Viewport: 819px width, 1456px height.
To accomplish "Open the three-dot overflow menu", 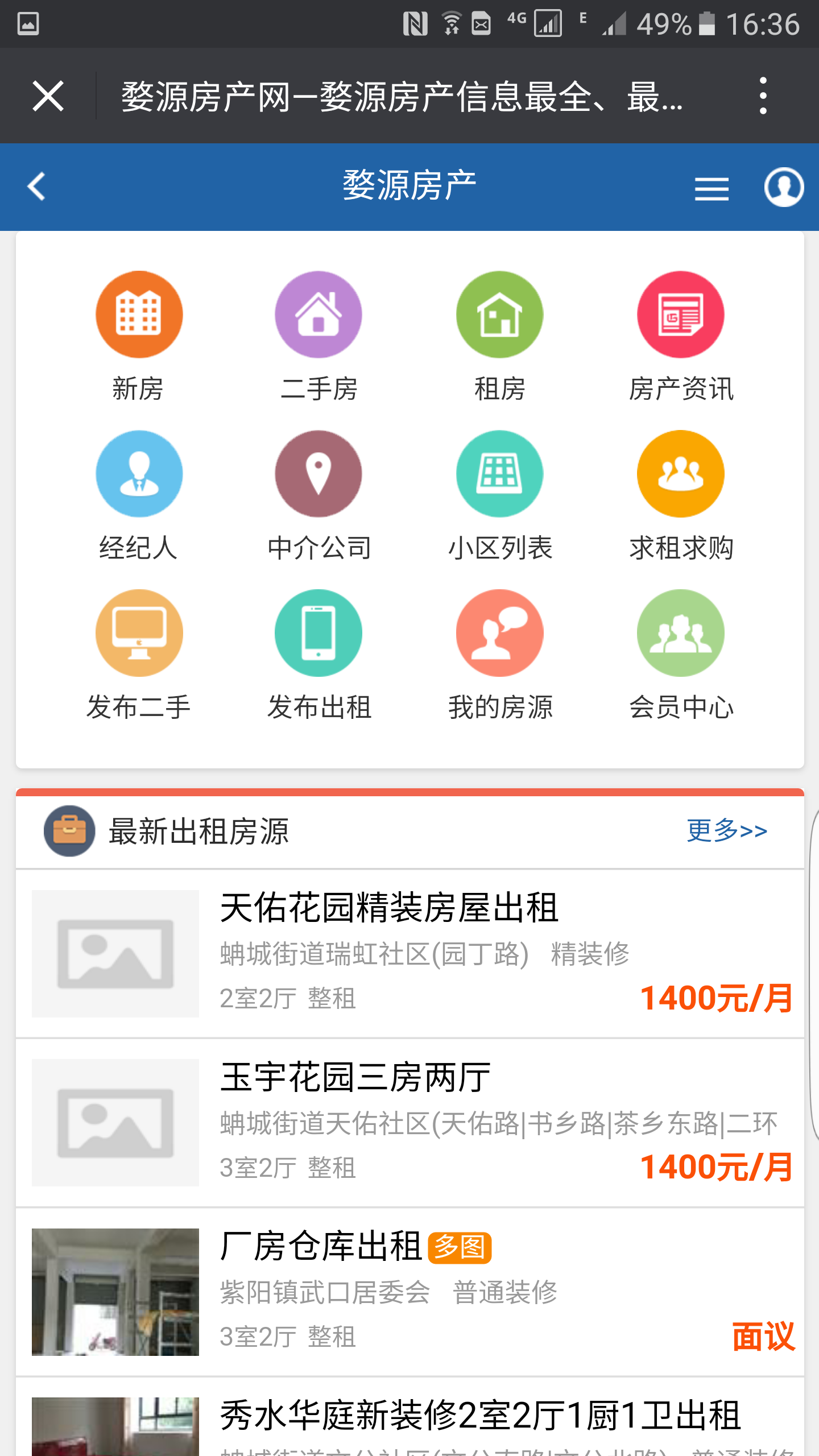I will pos(763,96).
